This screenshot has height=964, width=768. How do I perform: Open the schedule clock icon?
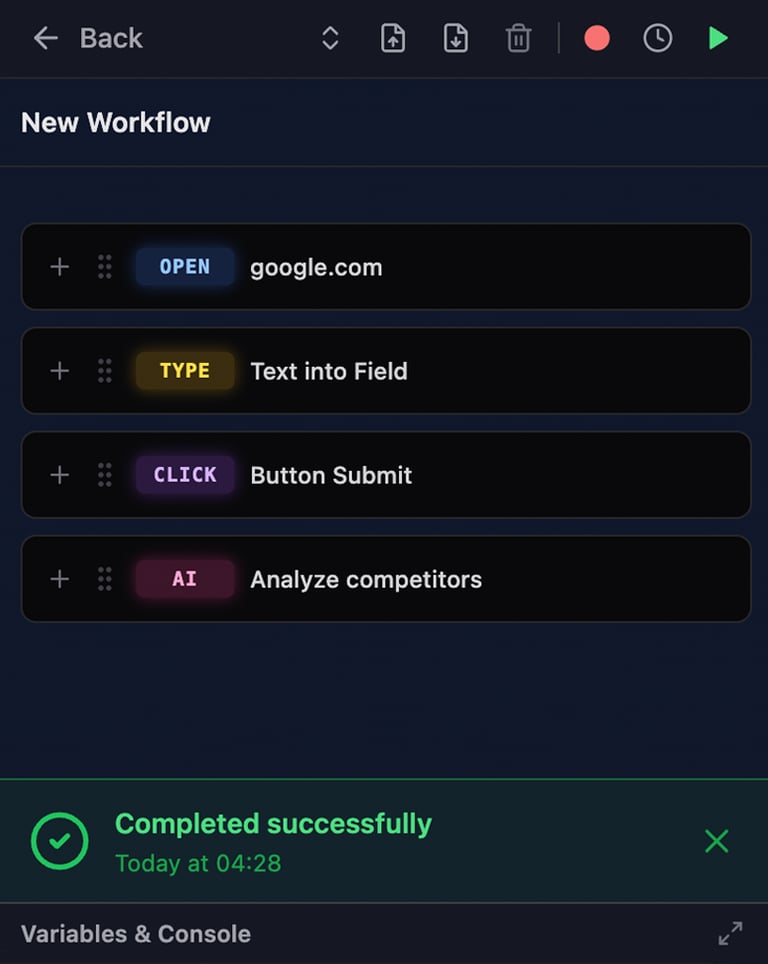click(x=657, y=38)
